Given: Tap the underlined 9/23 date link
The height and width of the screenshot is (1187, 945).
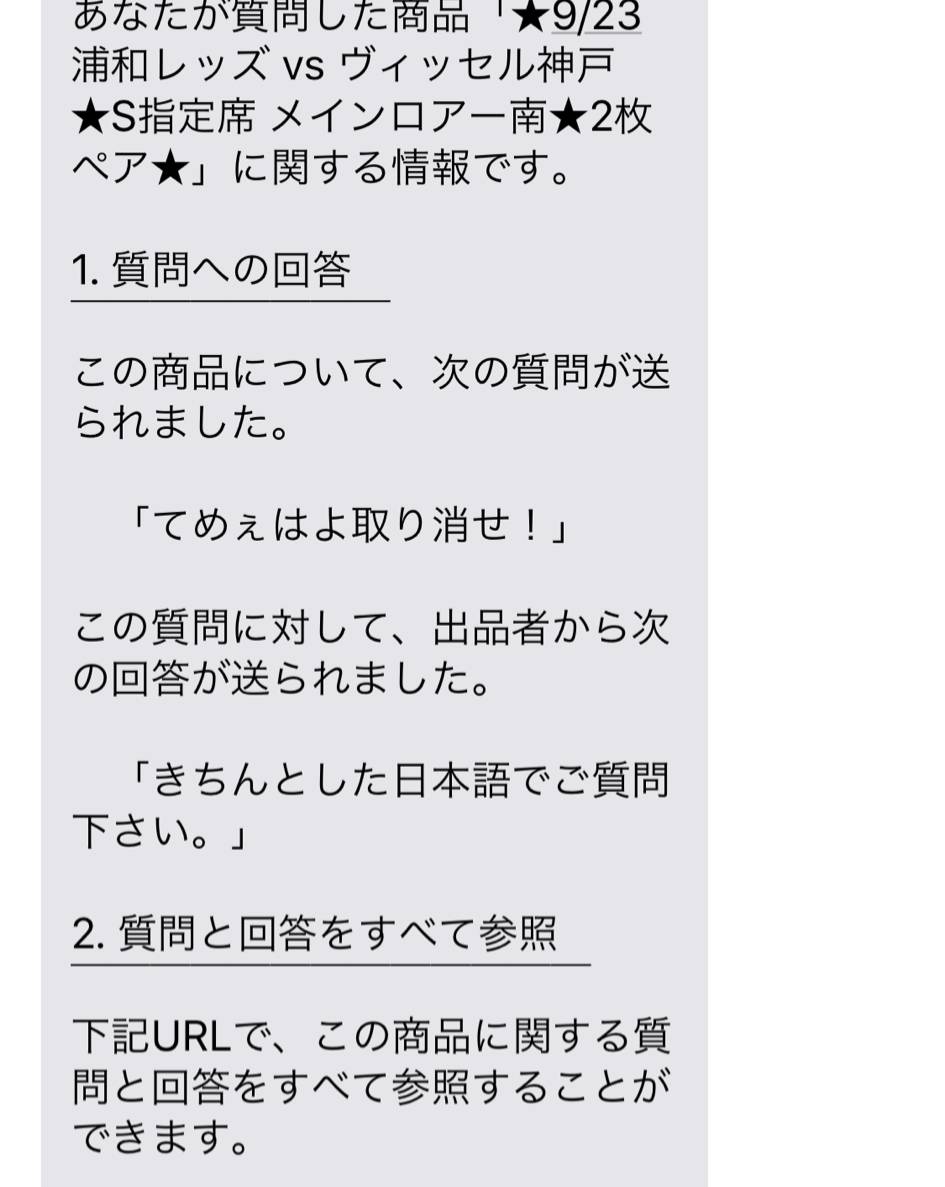Looking at the screenshot, I should [x=596, y=17].
